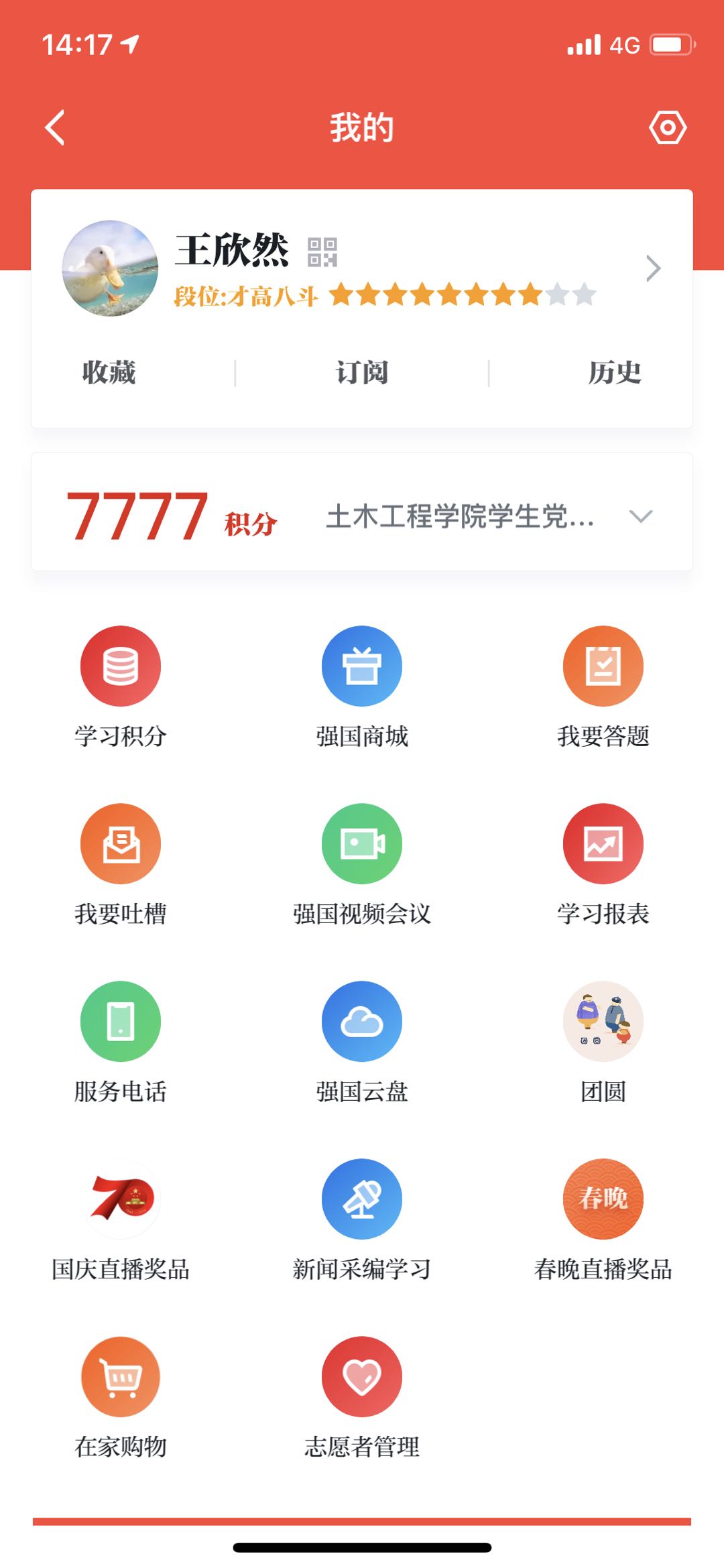
Task: Go back using the top-left arrow
Action: [x=55, y=127]
